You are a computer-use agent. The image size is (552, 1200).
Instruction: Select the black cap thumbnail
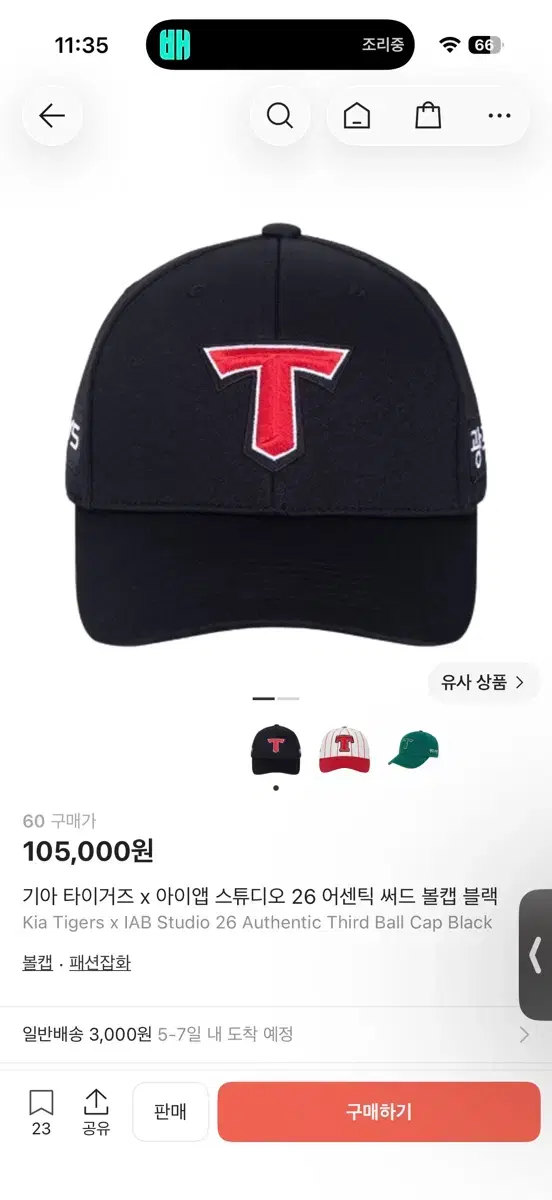(x=276, y=750)
